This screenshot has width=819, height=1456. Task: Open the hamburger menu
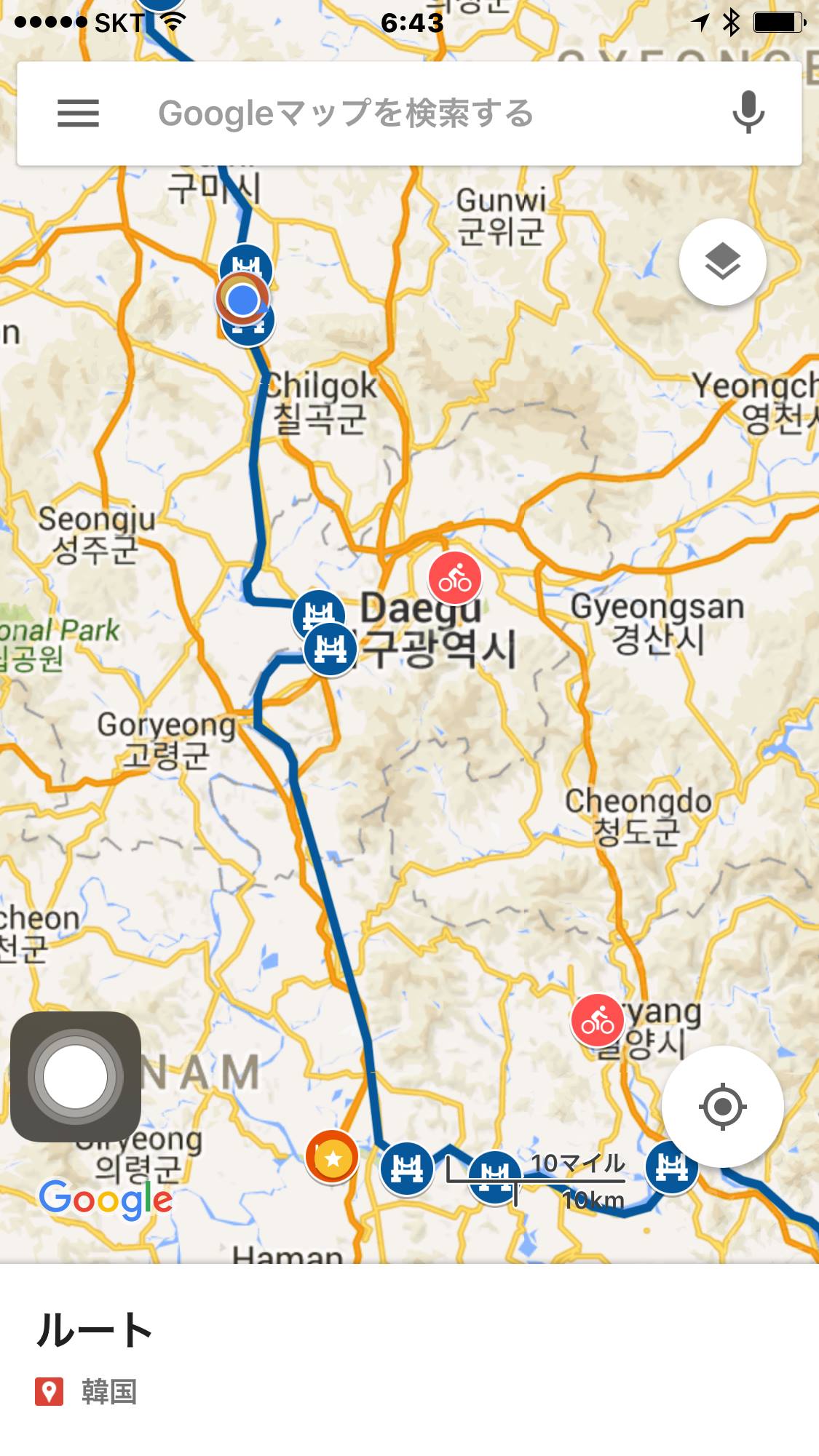pos(78,114)
